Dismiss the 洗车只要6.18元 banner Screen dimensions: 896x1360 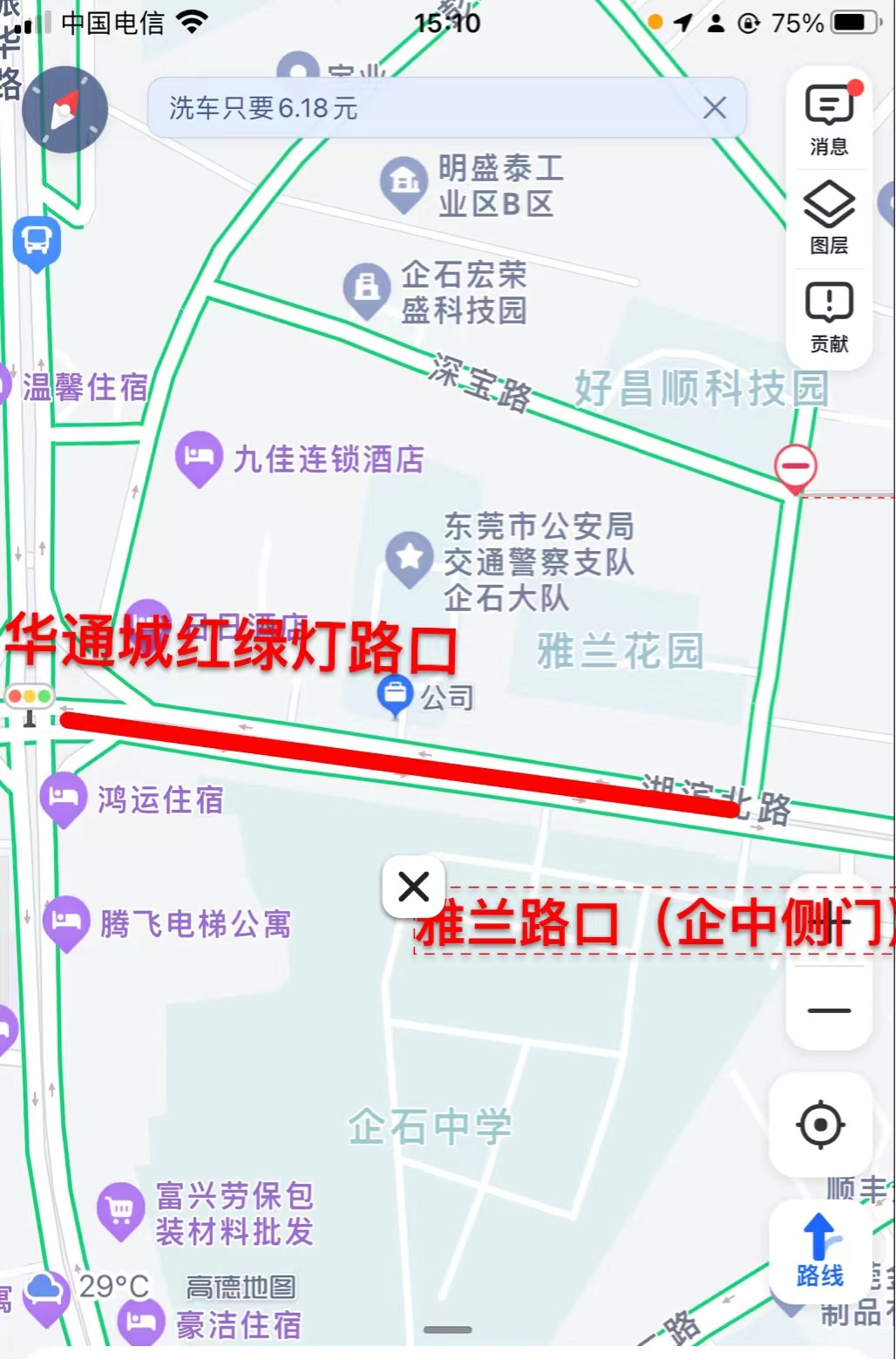coord(715,108)
